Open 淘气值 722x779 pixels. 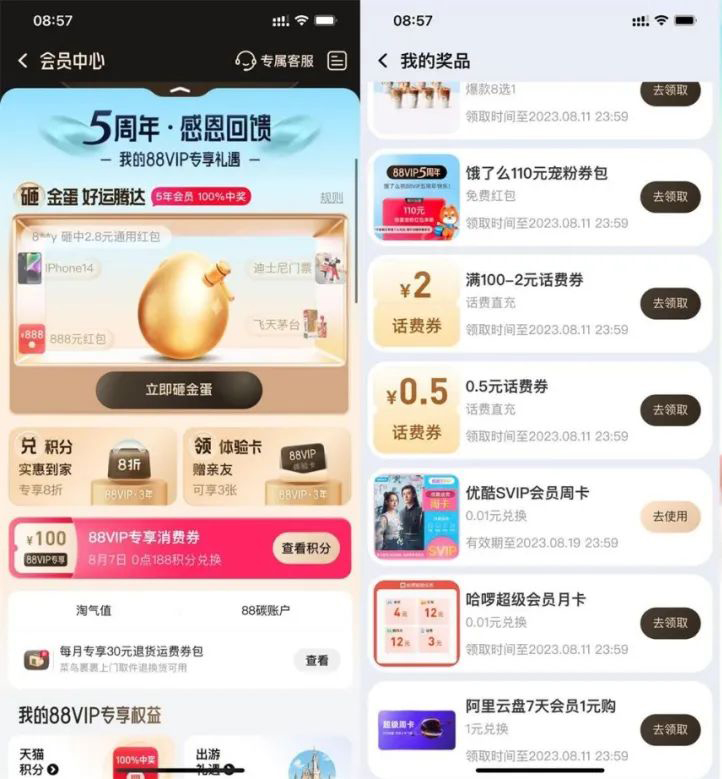[x=94, y=610]
